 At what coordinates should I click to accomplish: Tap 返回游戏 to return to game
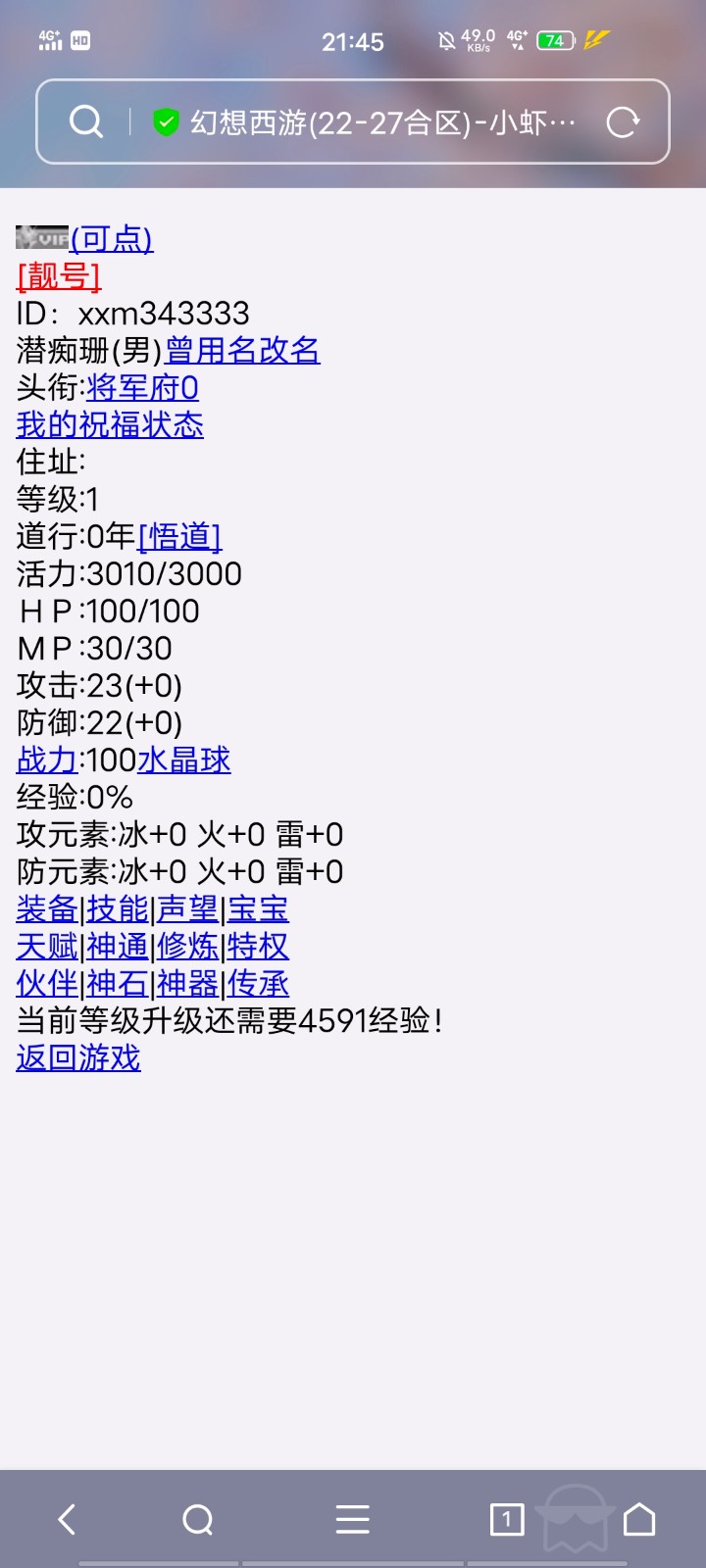(x=78, y=1057)
